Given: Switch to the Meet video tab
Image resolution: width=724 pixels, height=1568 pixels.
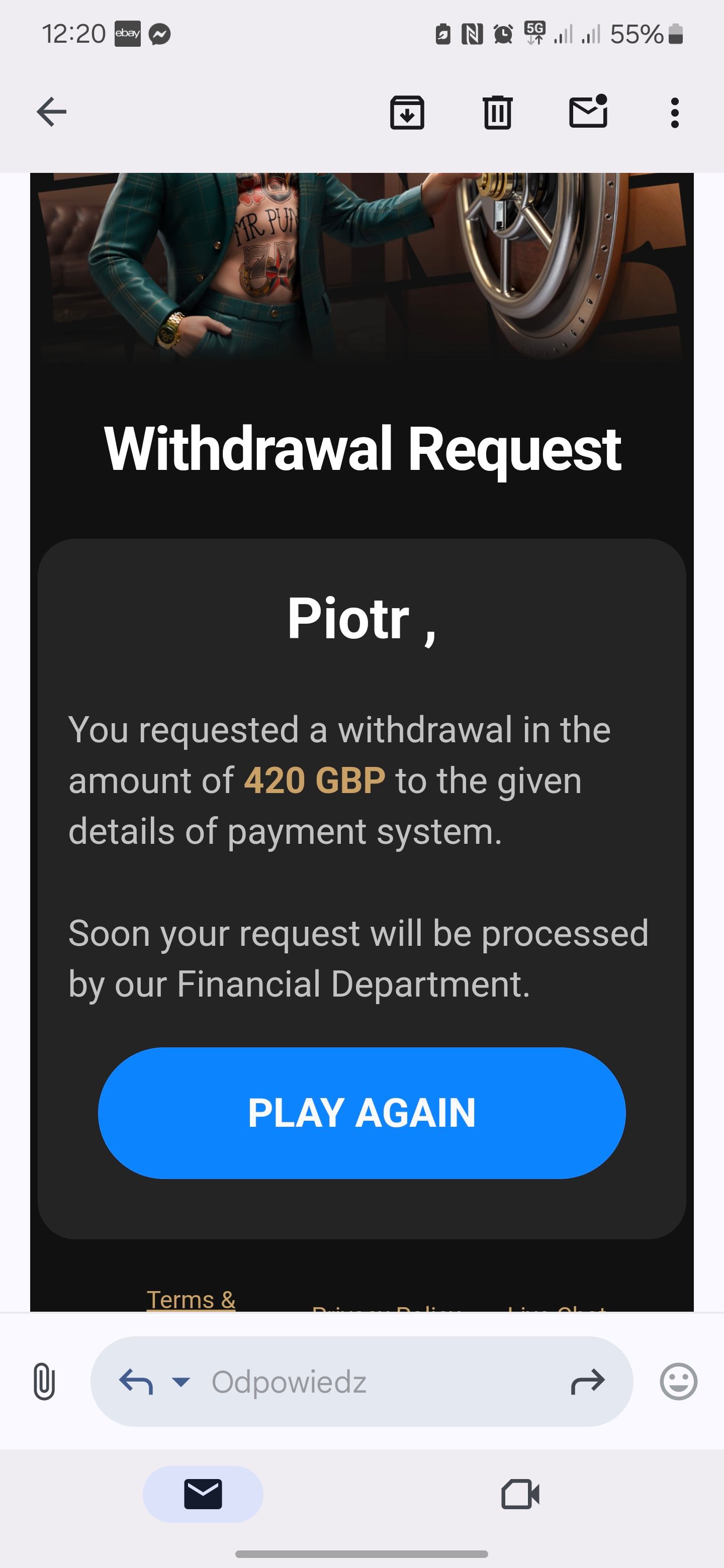Looking at the screenshot, I should [x=520, y=1494].
